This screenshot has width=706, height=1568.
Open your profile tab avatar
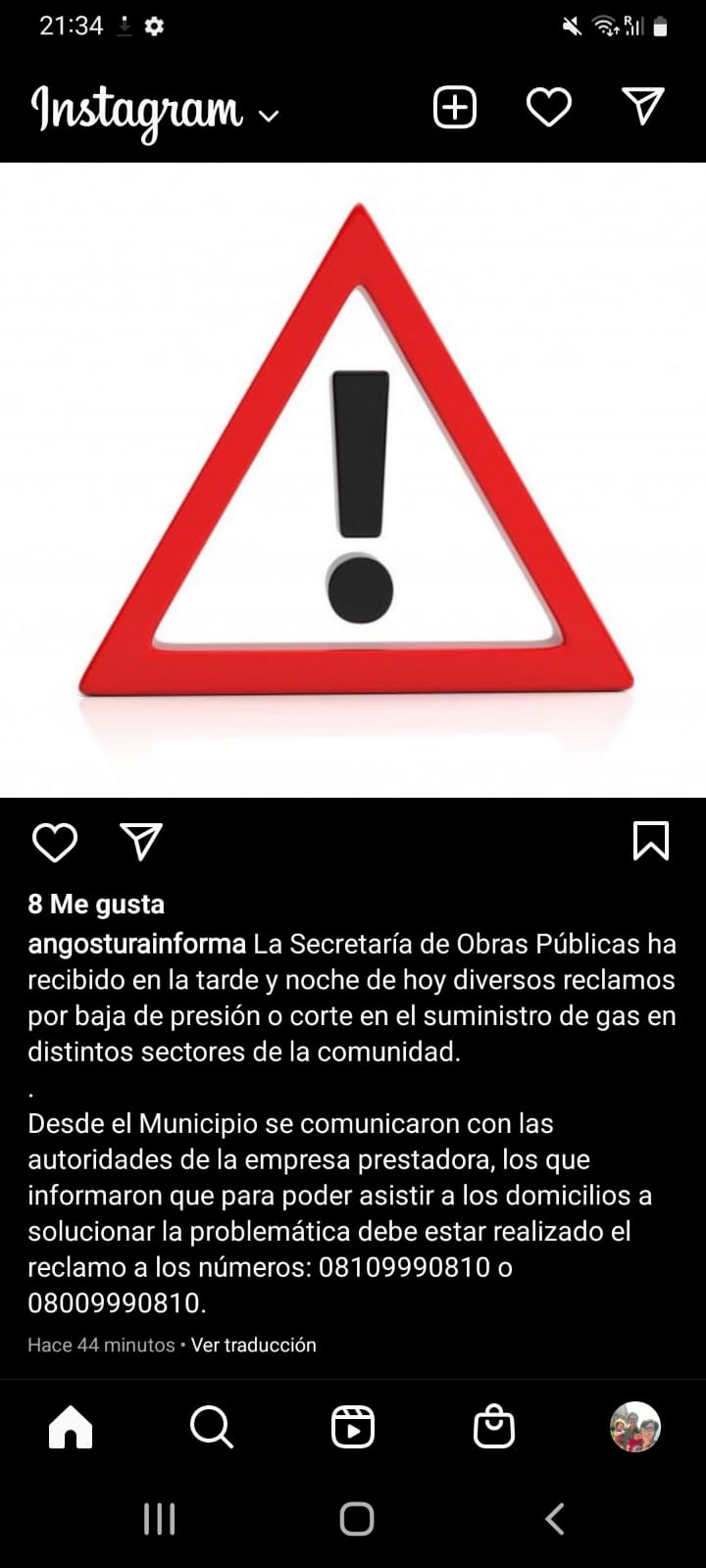tap(635, 1427)
